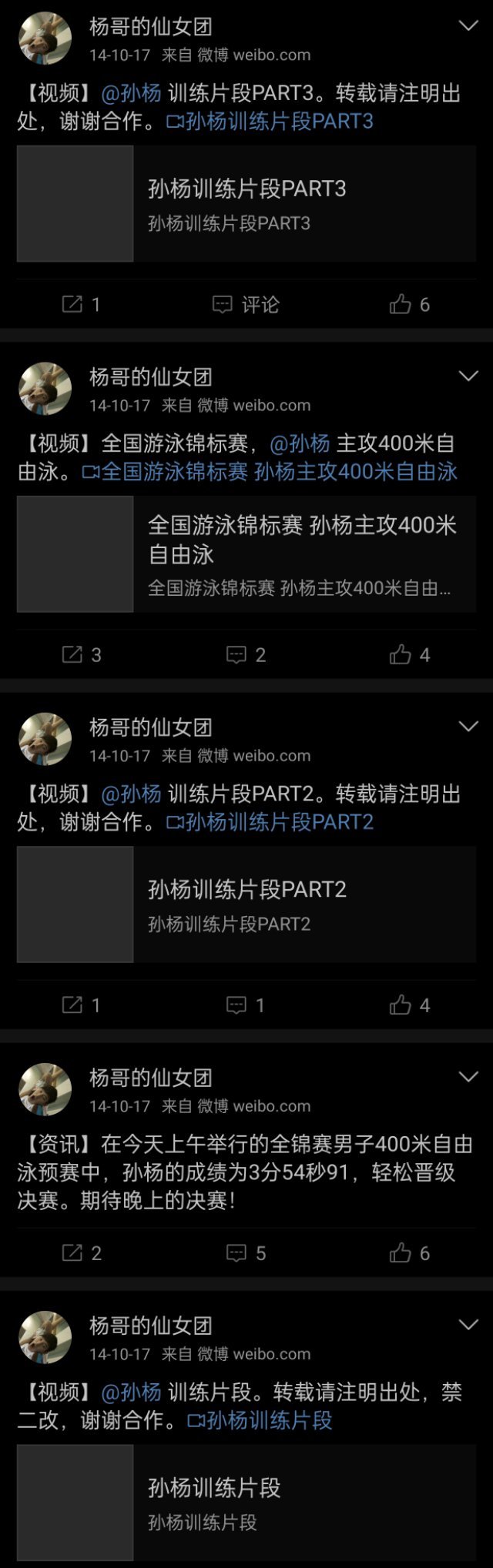Open the 全国游泳锦标赛 video card
Image resolution: width=493 pixels, height=1568 pixels.
coord(246,554)
